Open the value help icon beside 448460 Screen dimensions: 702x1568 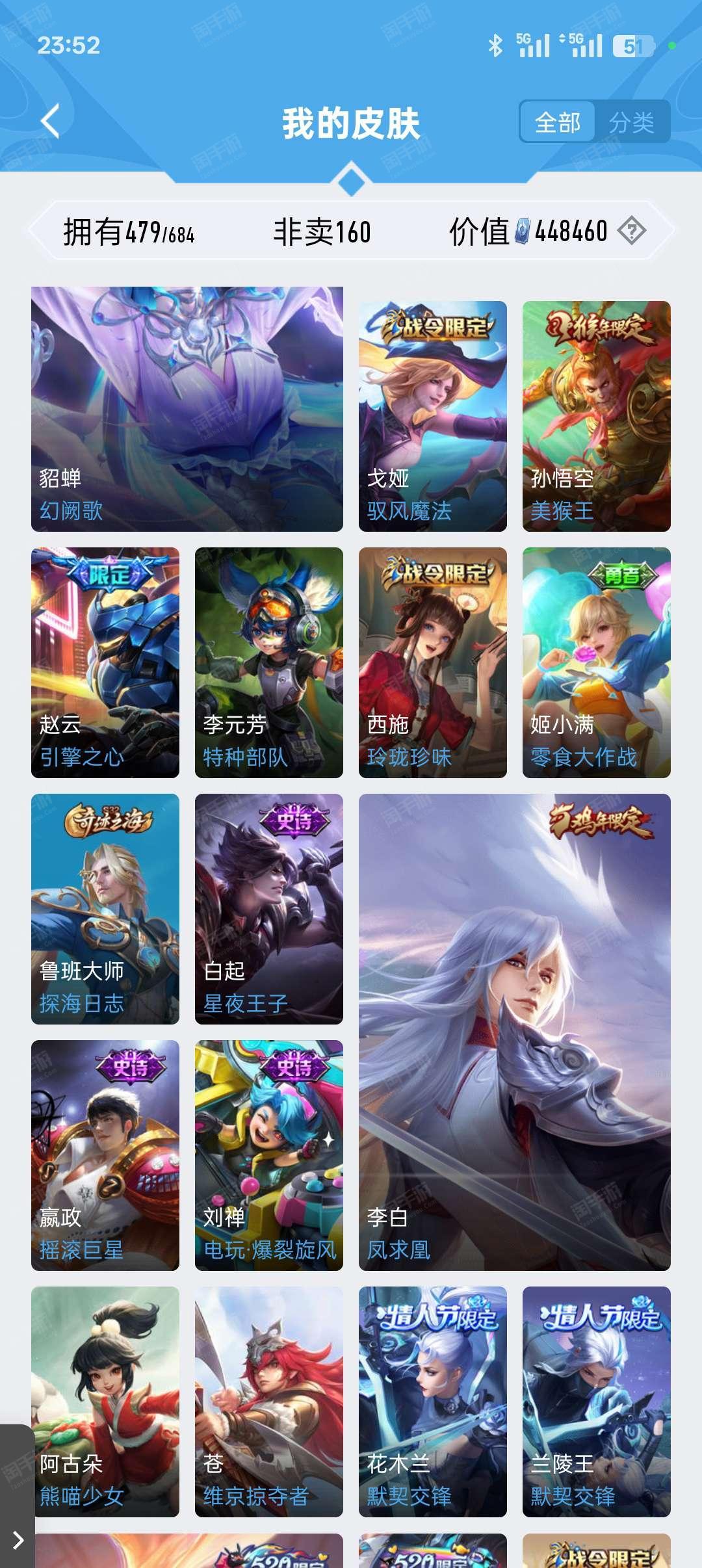tap(632, 231)
